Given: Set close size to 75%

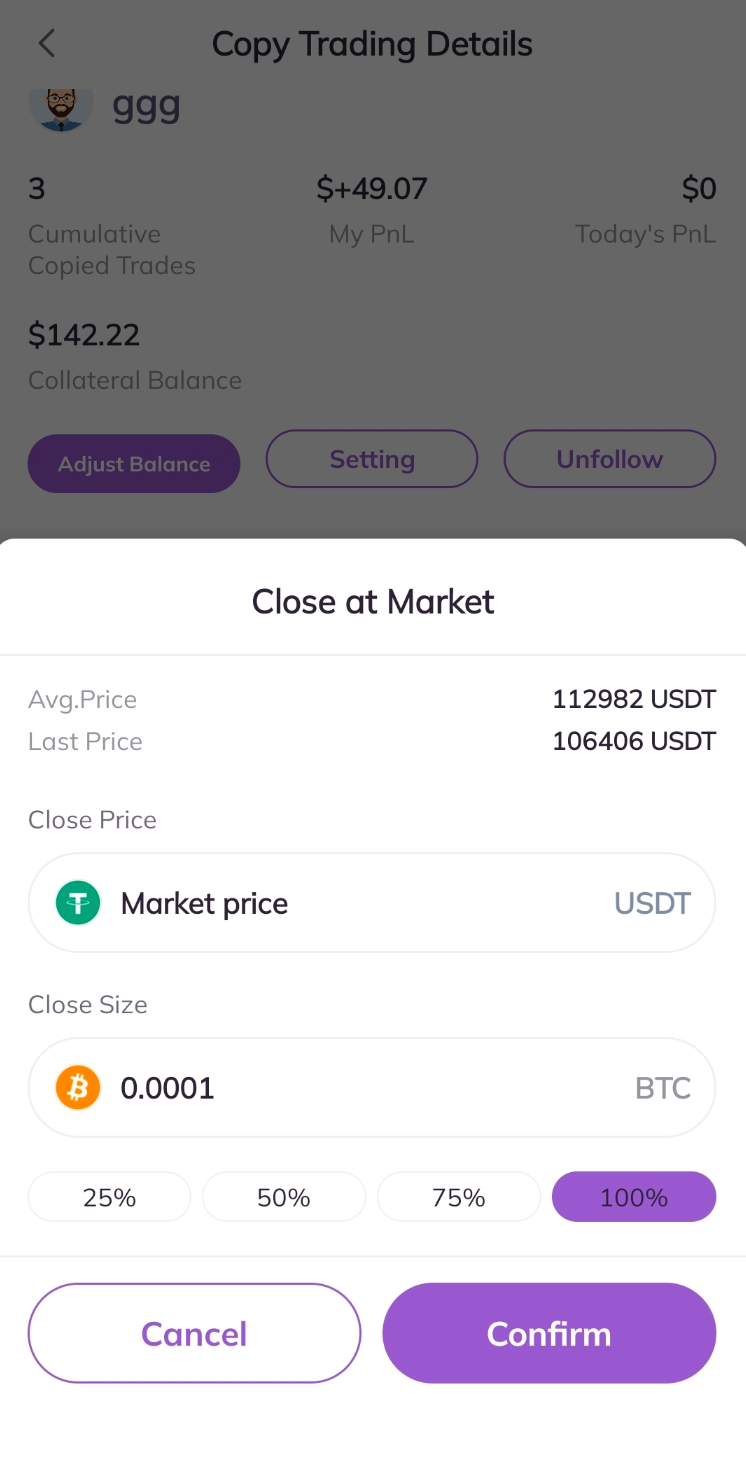Looking at the screenshot, I should 459,1197.
